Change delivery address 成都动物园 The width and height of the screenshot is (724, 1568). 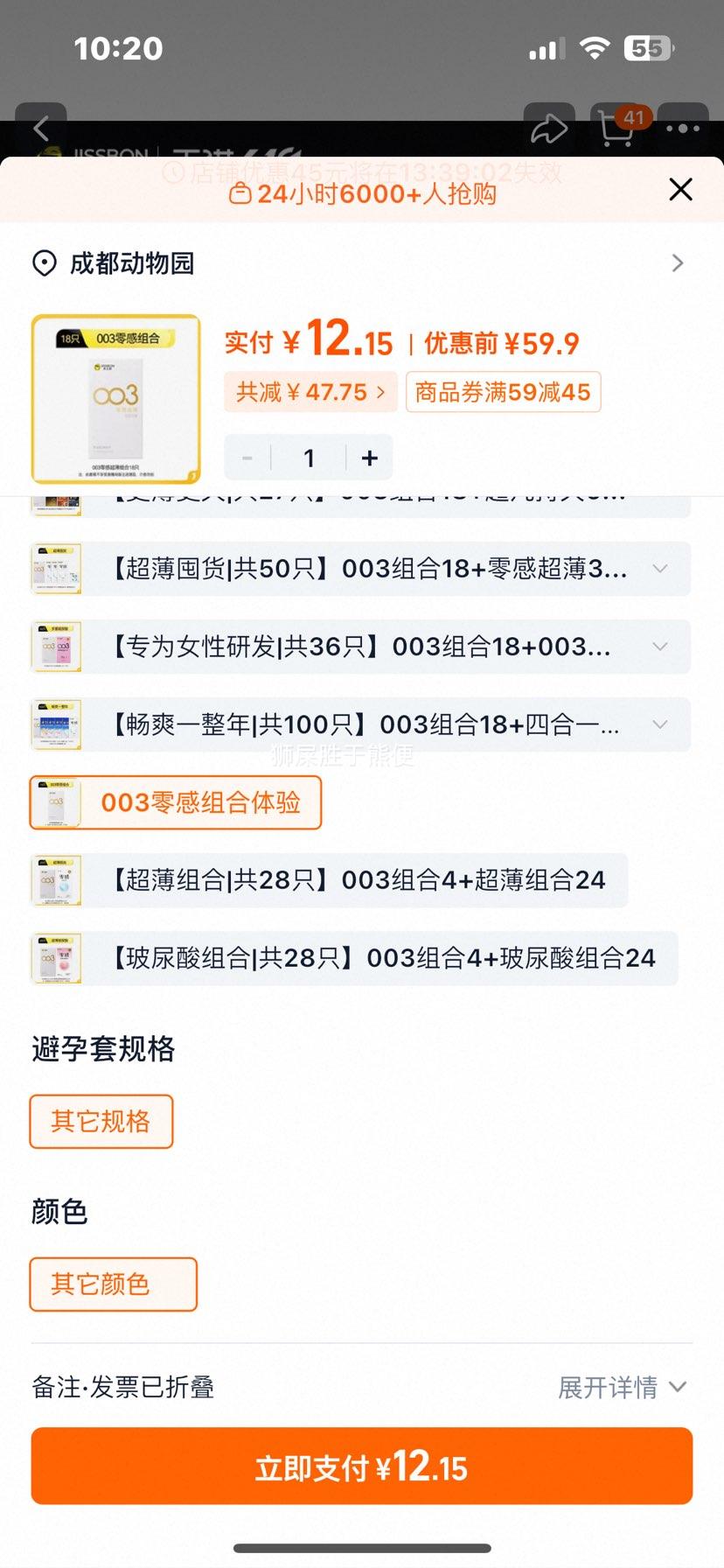pyautogui.click(x=359, y=263)
